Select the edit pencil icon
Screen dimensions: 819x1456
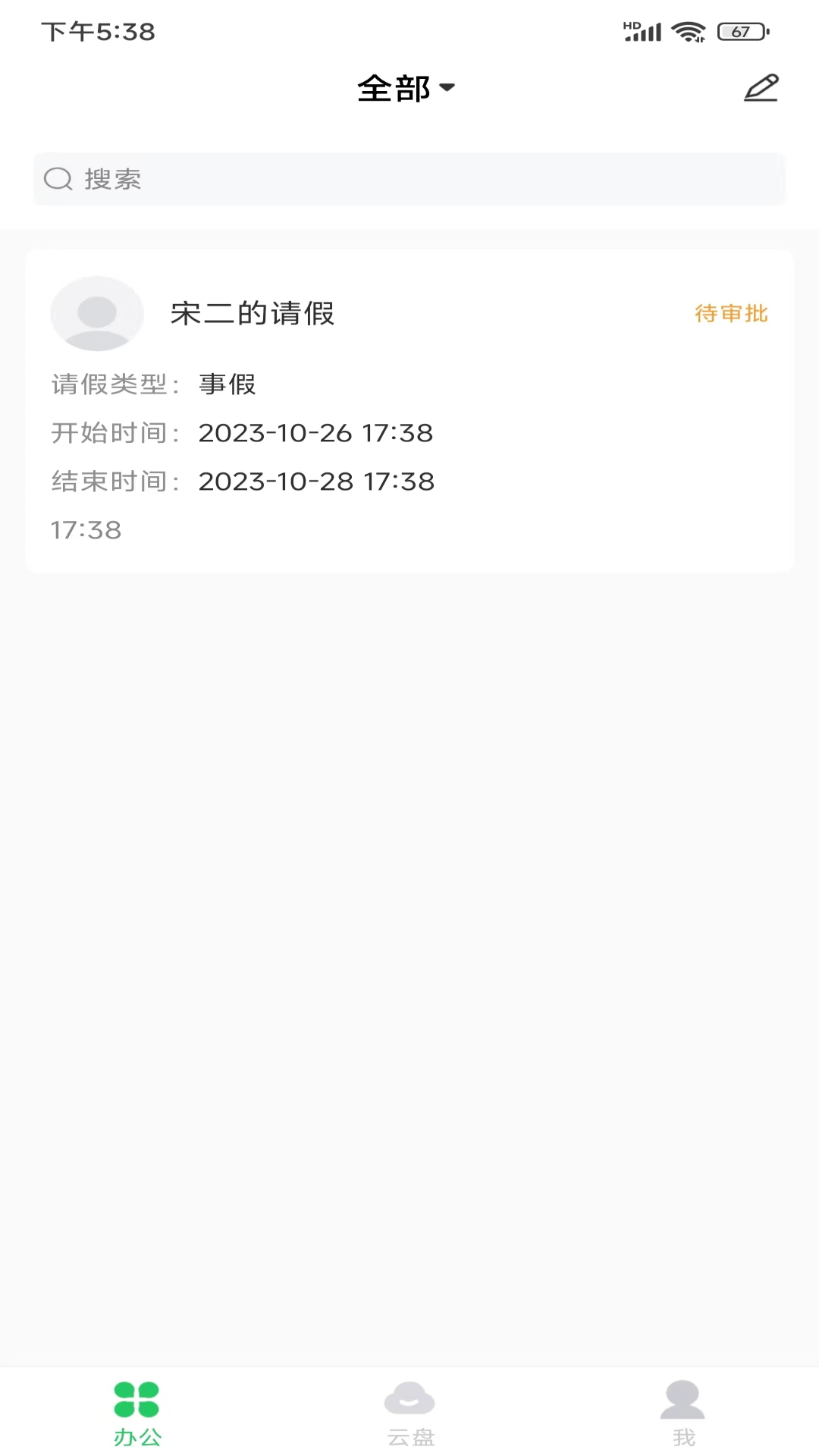(761, 87)
